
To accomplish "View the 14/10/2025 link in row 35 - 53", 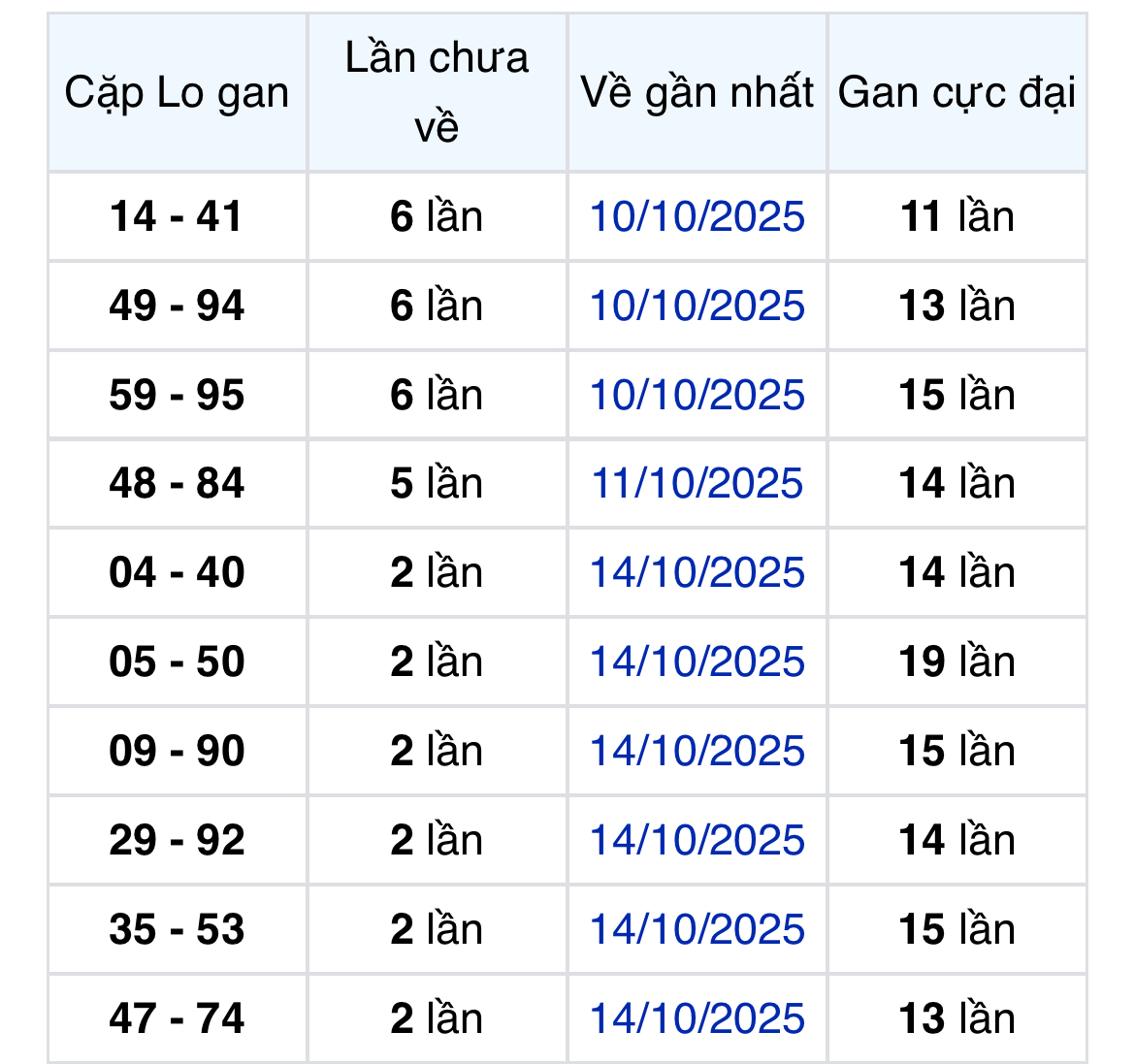I will 697,929.
